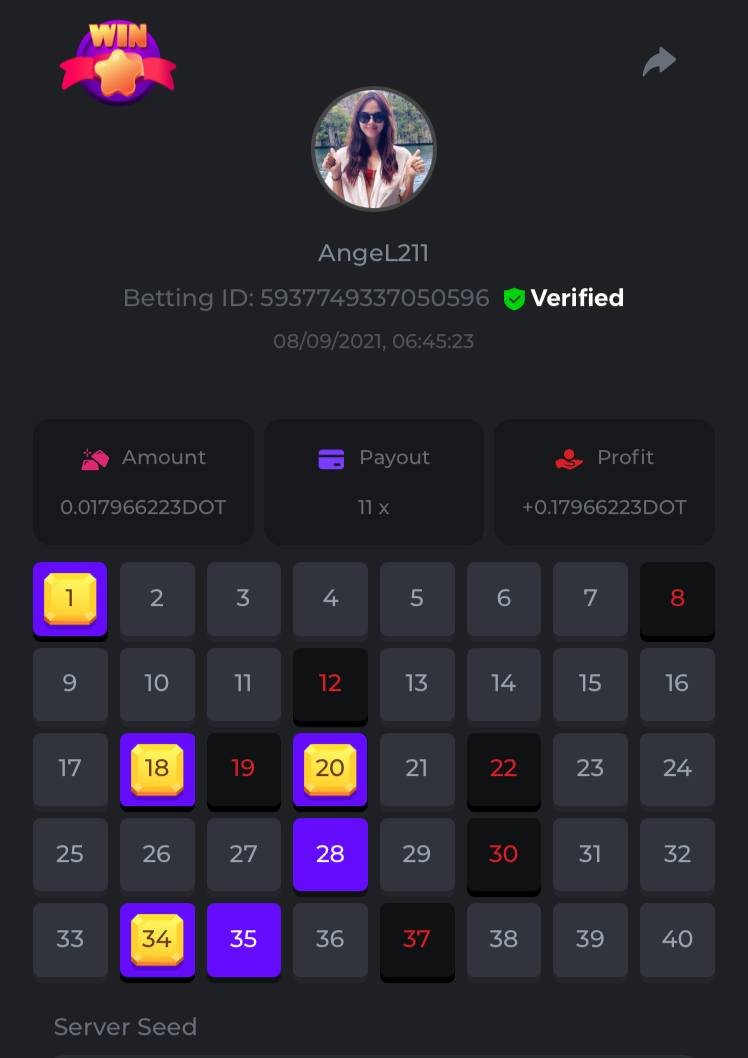Share this winning bet result
This screenshot has width=748, height=1058.
point(659,62)
